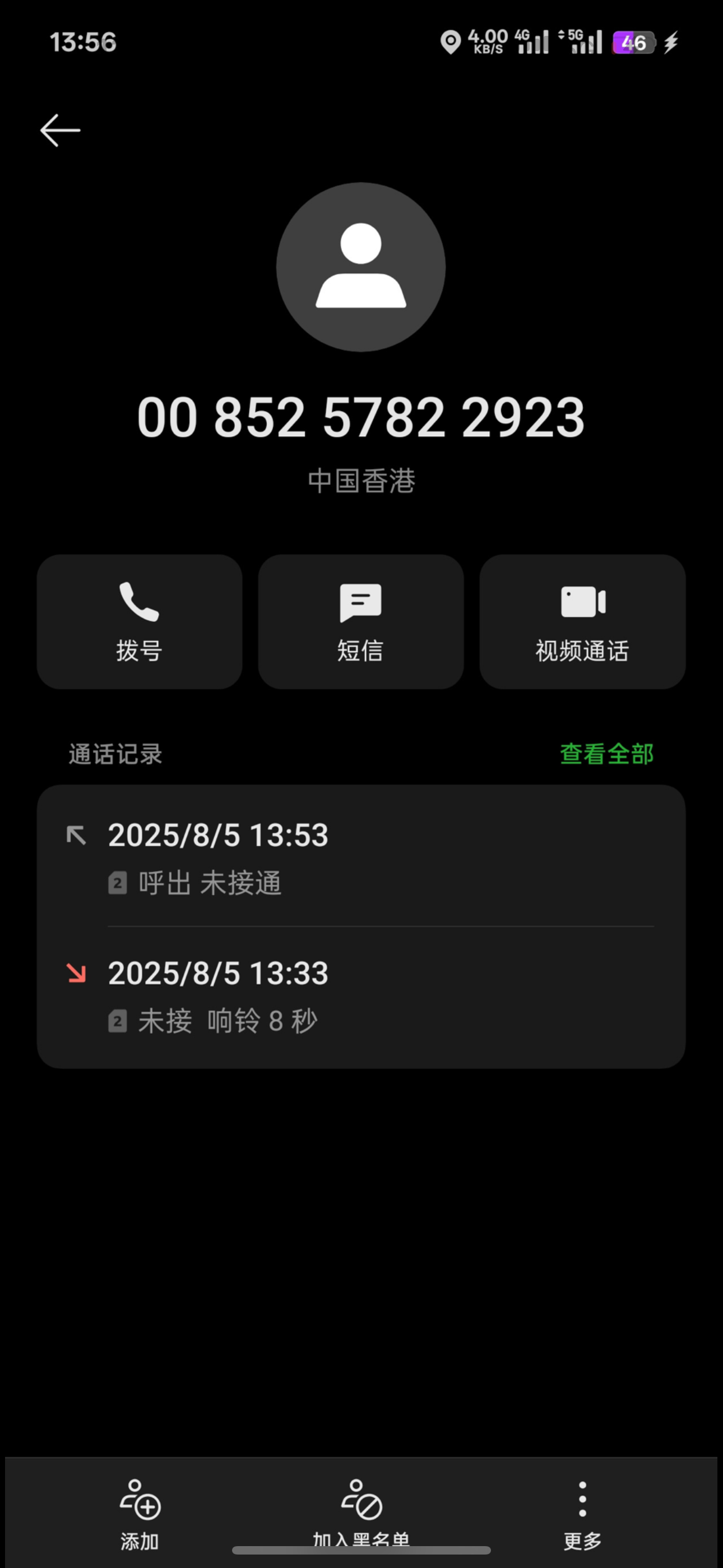Go back using the top-left arrow

click(x=59, y=130)
